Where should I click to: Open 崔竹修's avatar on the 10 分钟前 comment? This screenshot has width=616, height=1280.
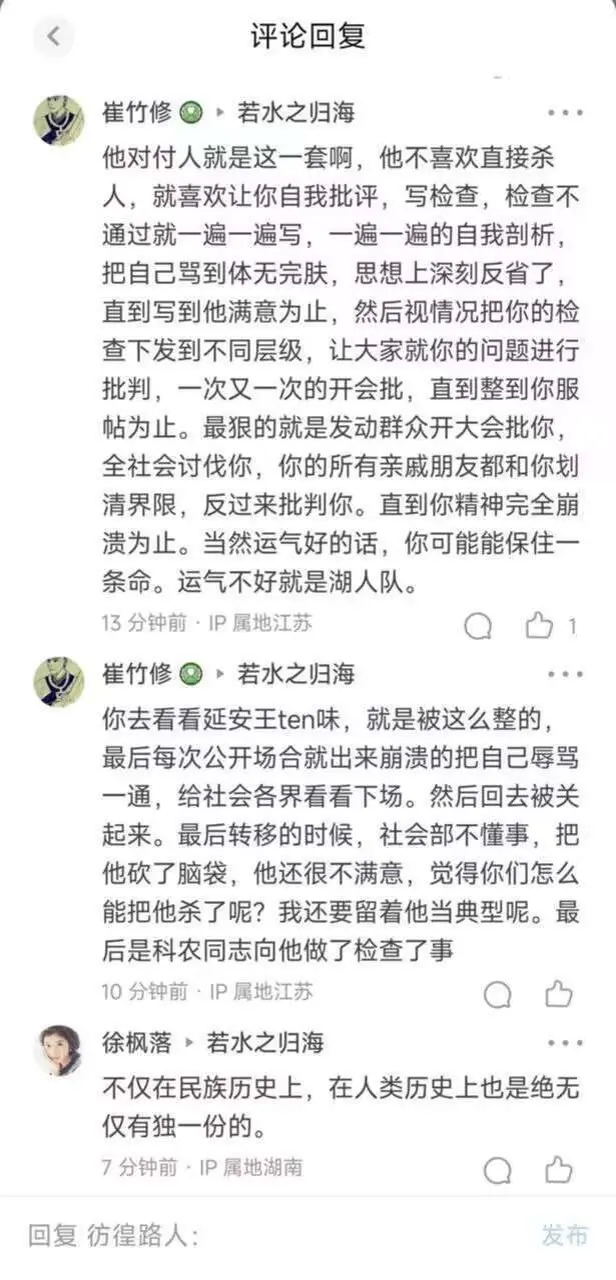coord(58,681)
